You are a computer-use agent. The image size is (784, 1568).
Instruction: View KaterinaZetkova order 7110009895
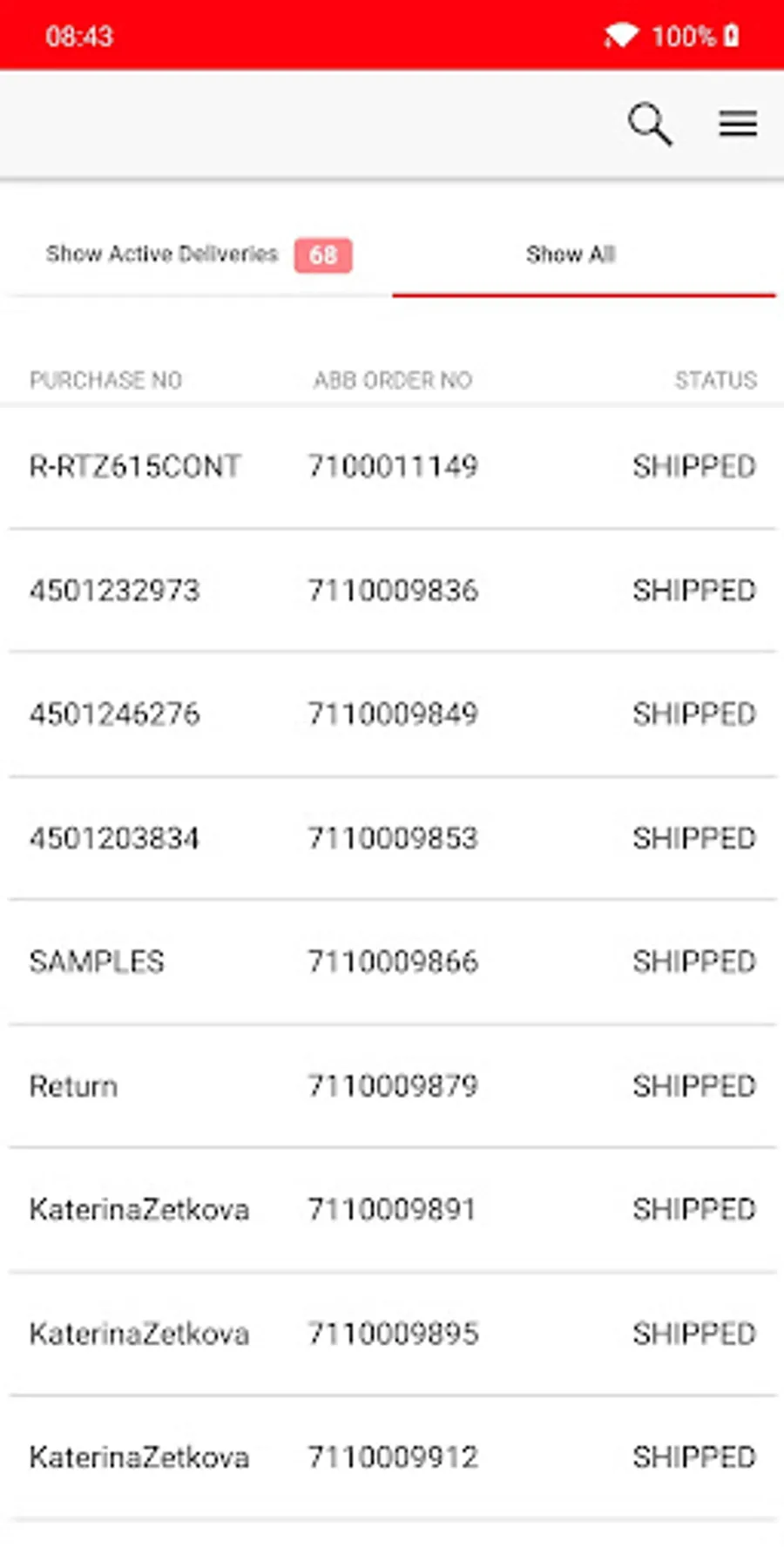click(392, 1334)
